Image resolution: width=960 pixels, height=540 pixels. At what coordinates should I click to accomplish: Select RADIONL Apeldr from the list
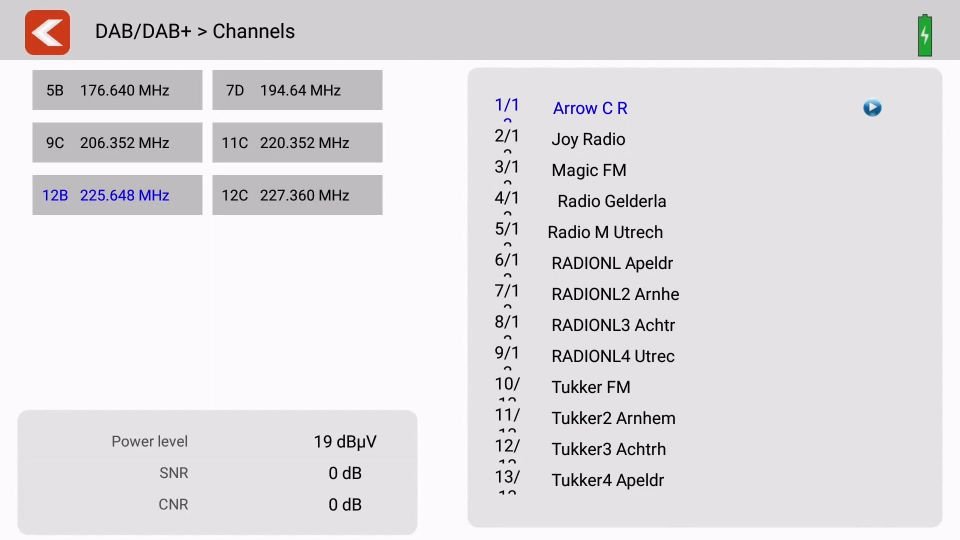point(612,263)
